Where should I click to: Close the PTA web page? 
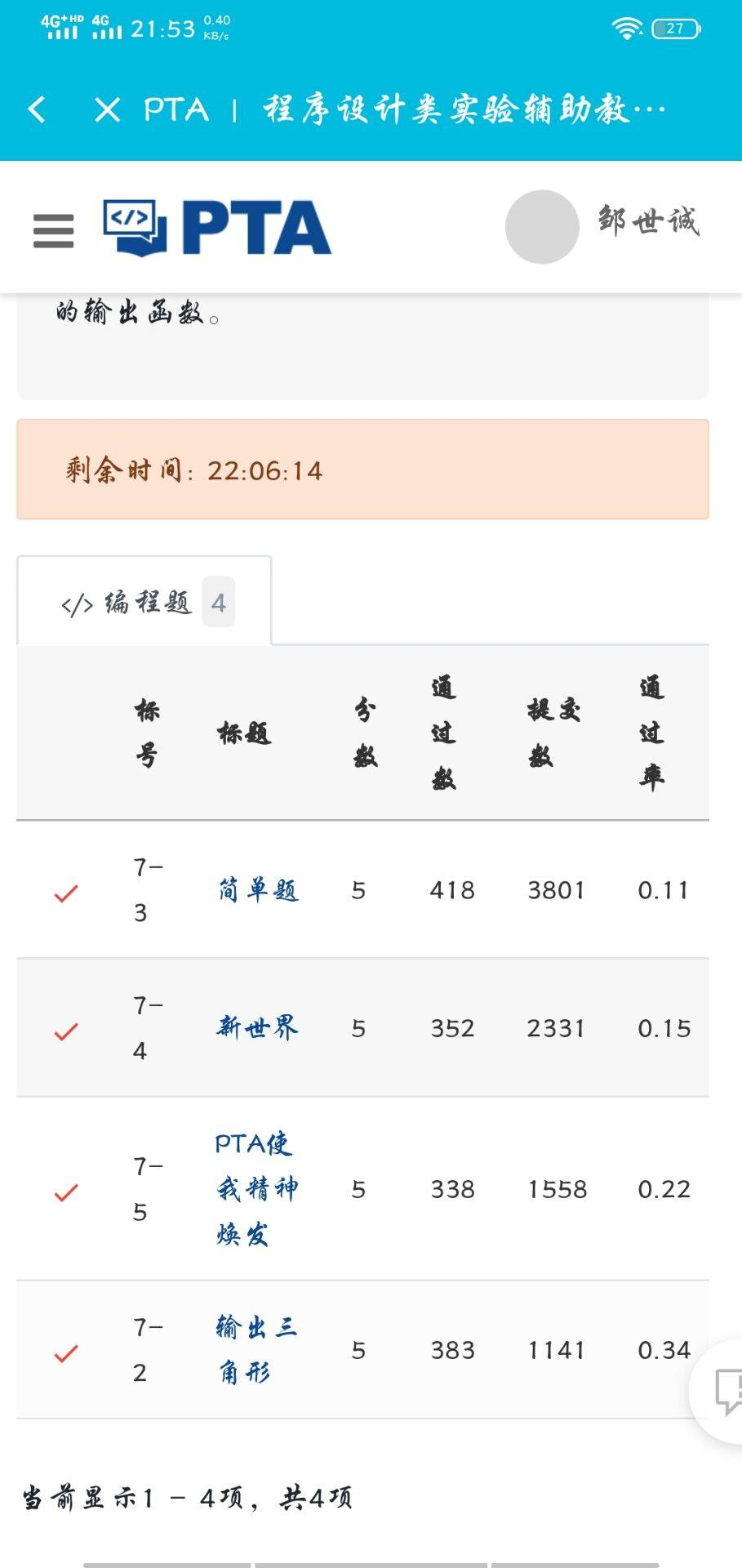[107, 109]
